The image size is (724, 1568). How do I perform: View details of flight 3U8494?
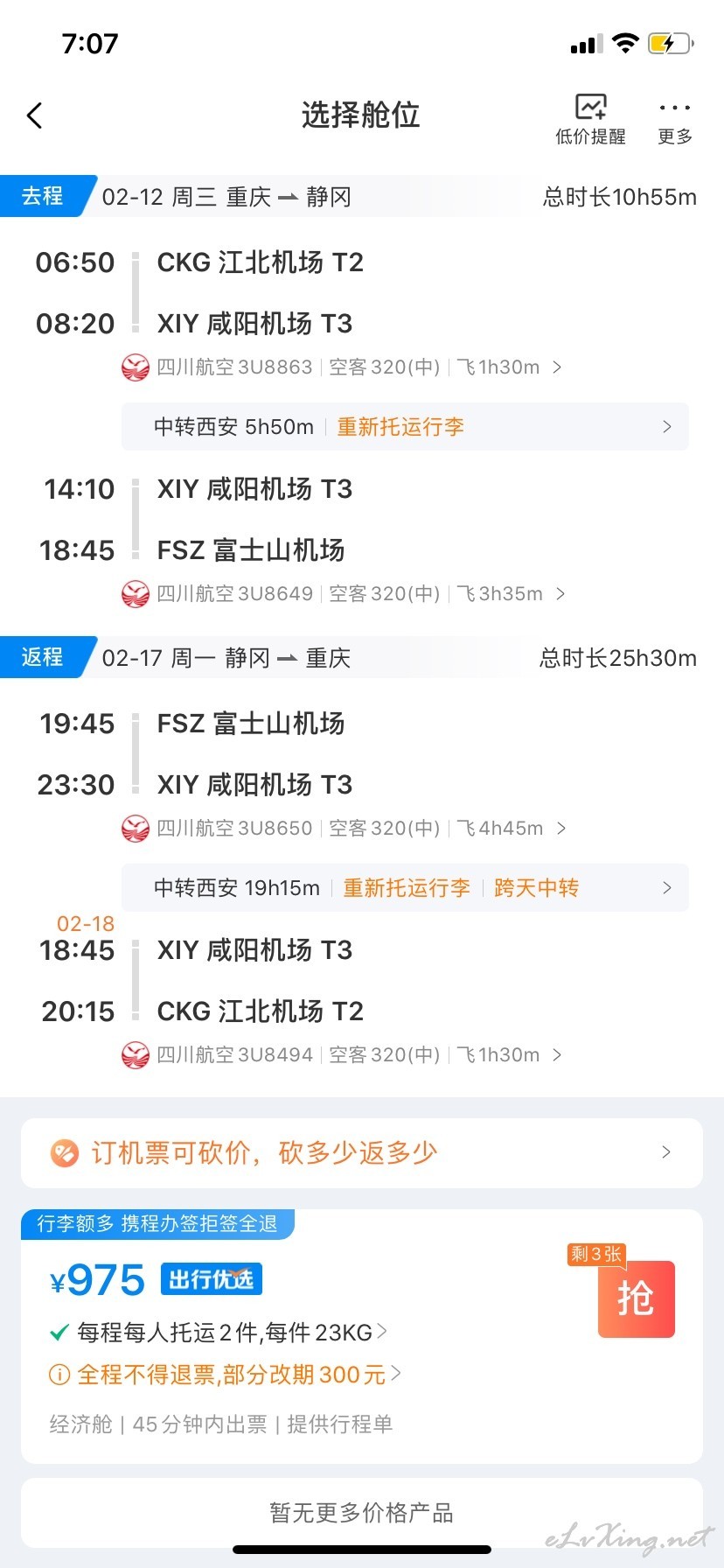pyautogui.click(x=342, y=1055)
